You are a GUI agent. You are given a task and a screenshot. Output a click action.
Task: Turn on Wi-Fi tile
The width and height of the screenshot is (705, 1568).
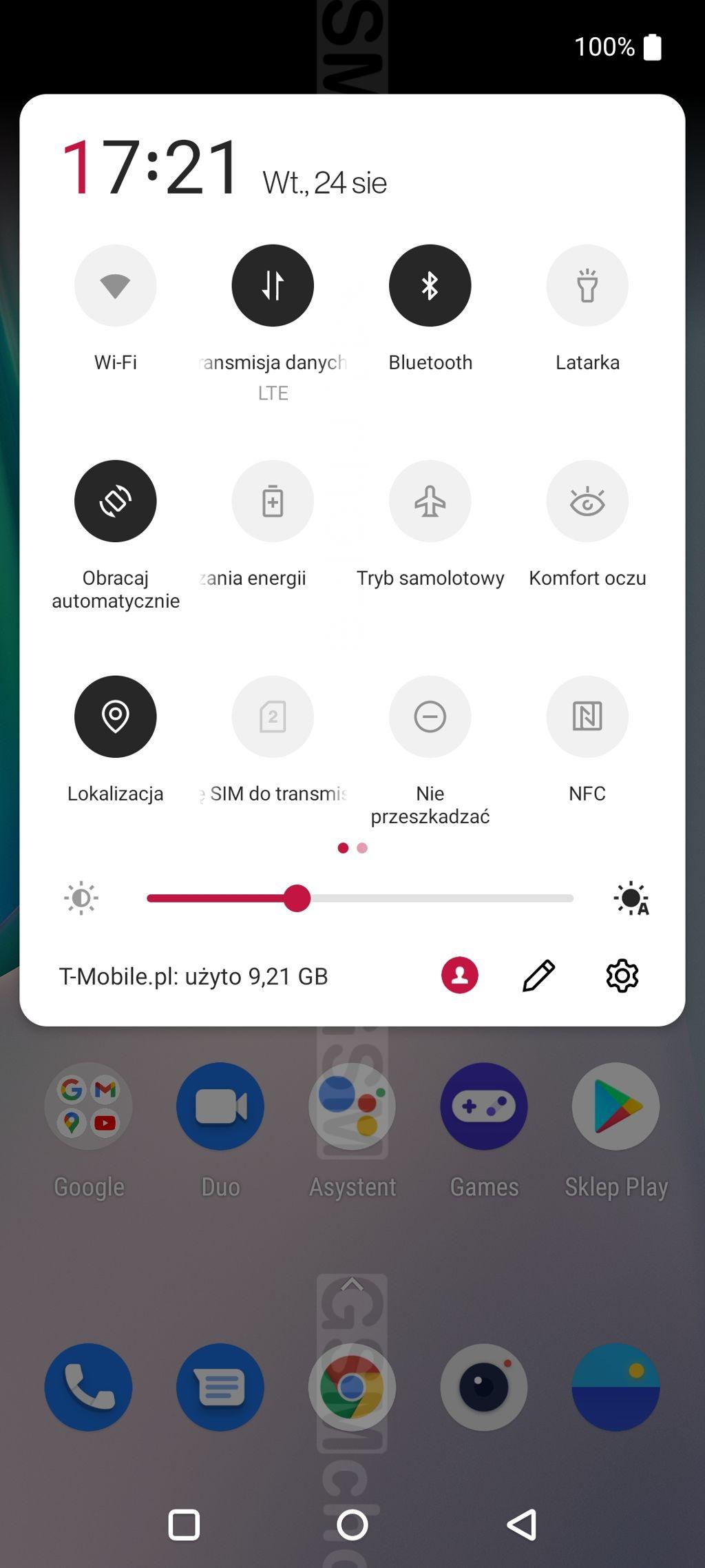point(115,285)
